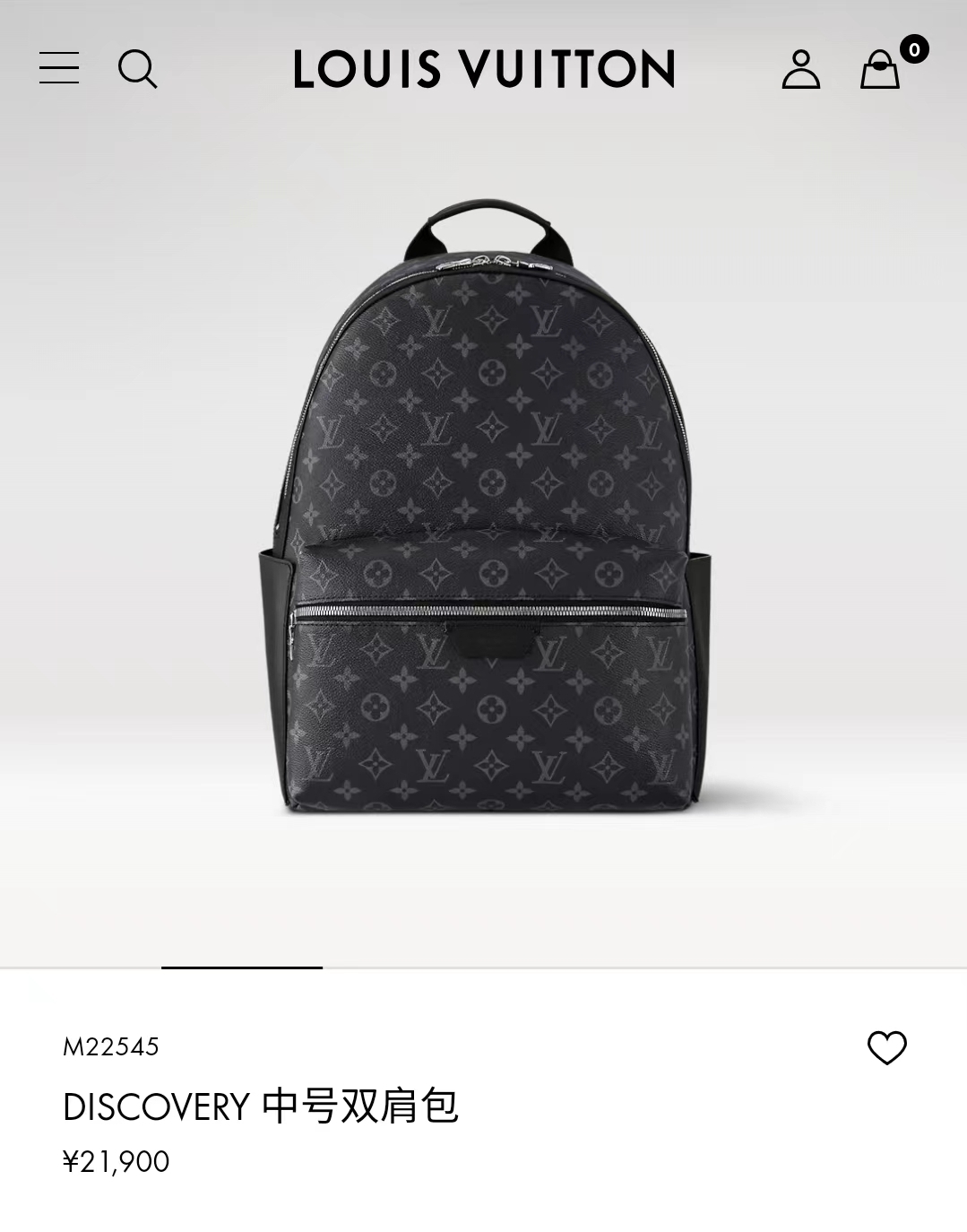Tap the Louis Vuitton header logo
967x1232 pixels.
tap(484, 69)
